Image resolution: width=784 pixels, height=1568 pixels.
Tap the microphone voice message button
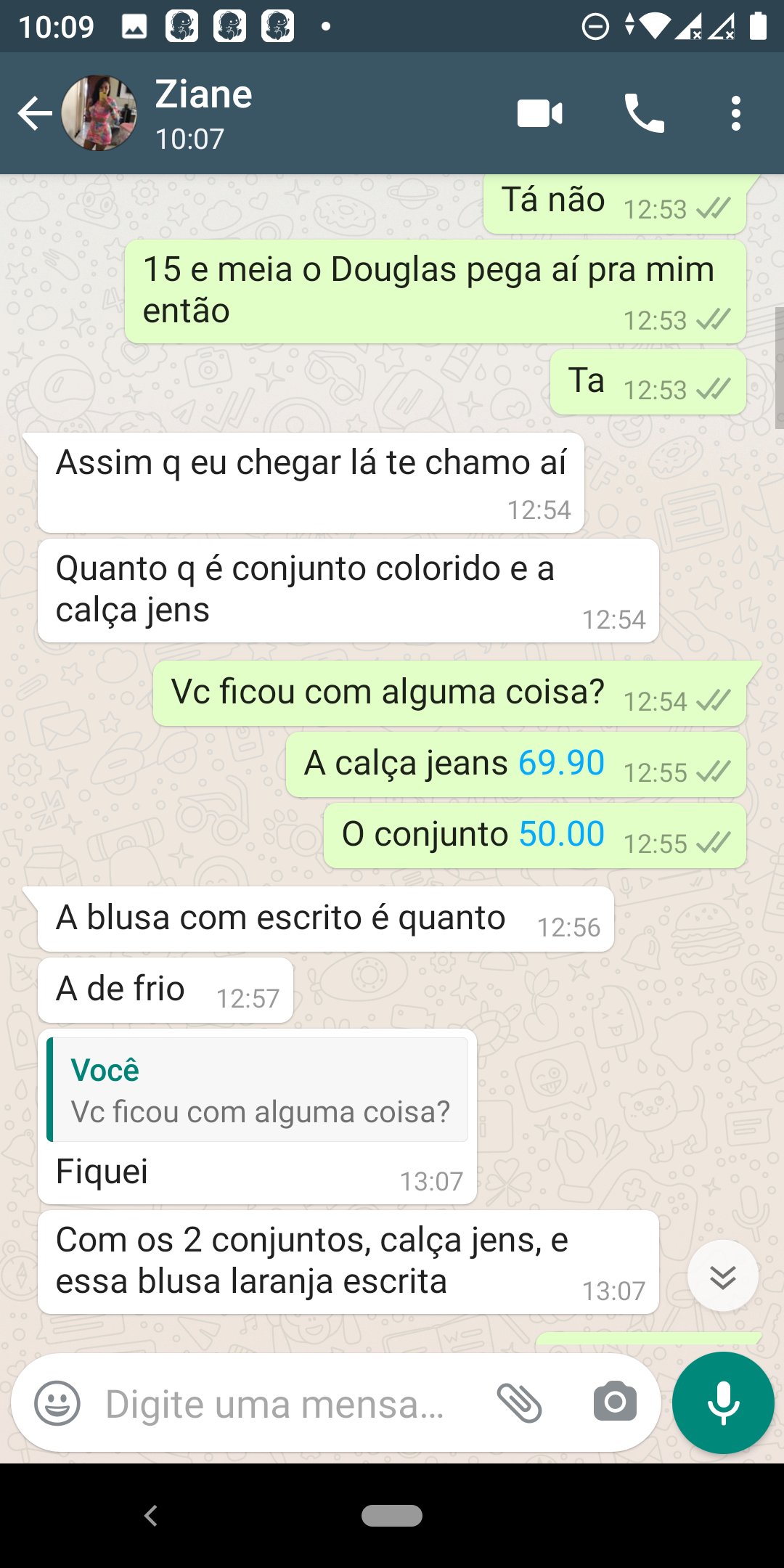[x=723, y=1402]
